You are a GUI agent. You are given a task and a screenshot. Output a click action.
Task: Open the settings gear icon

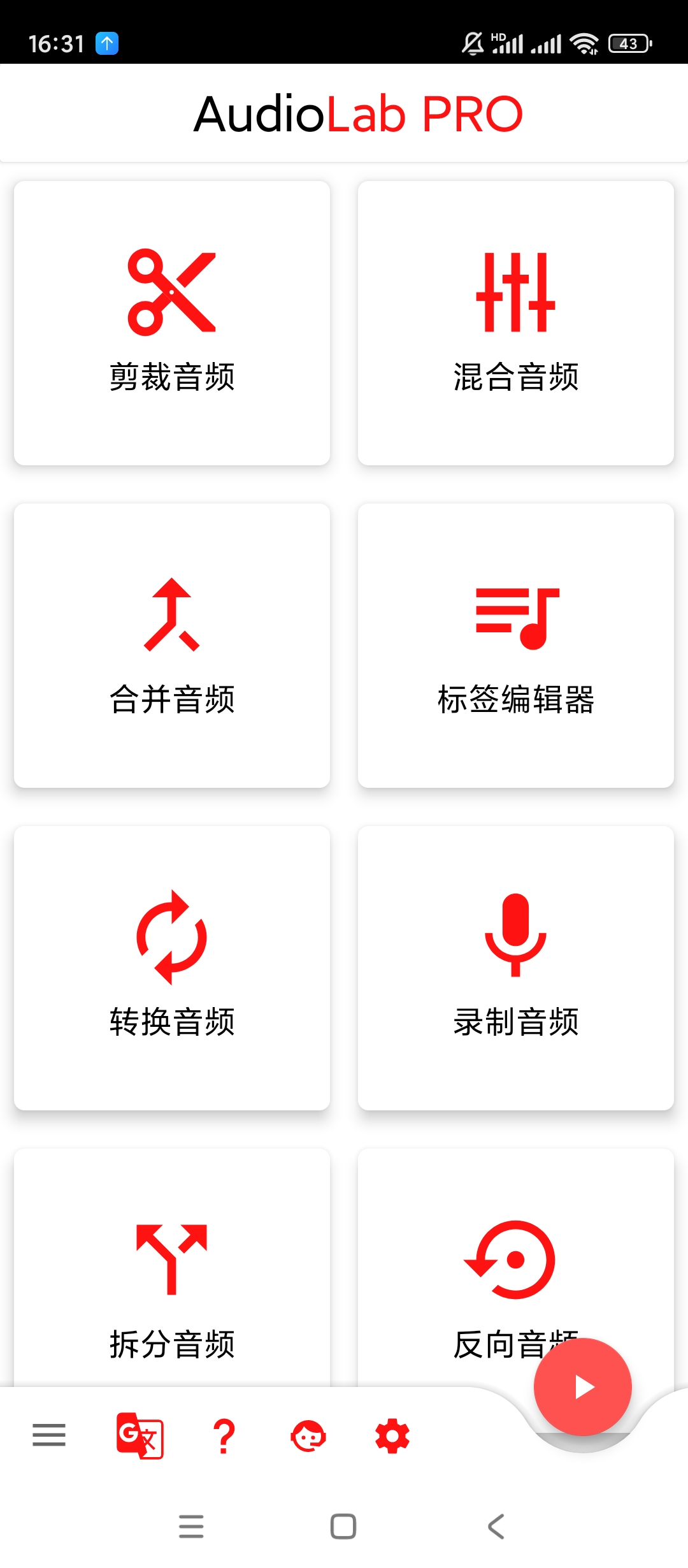[x=391, y=1436]
